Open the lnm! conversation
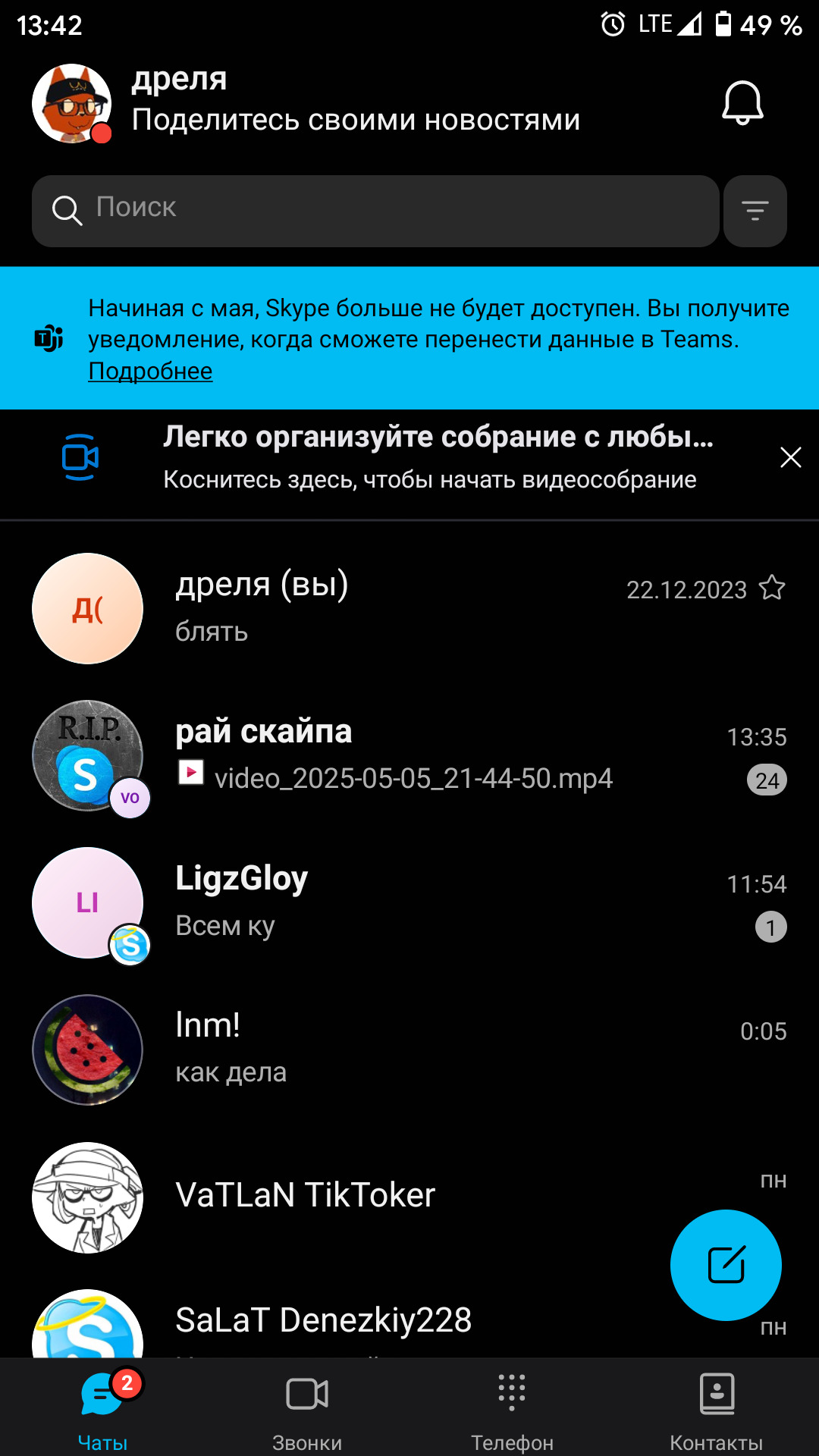Viewport: 819px width, 1456px height. coord(379,1050)
